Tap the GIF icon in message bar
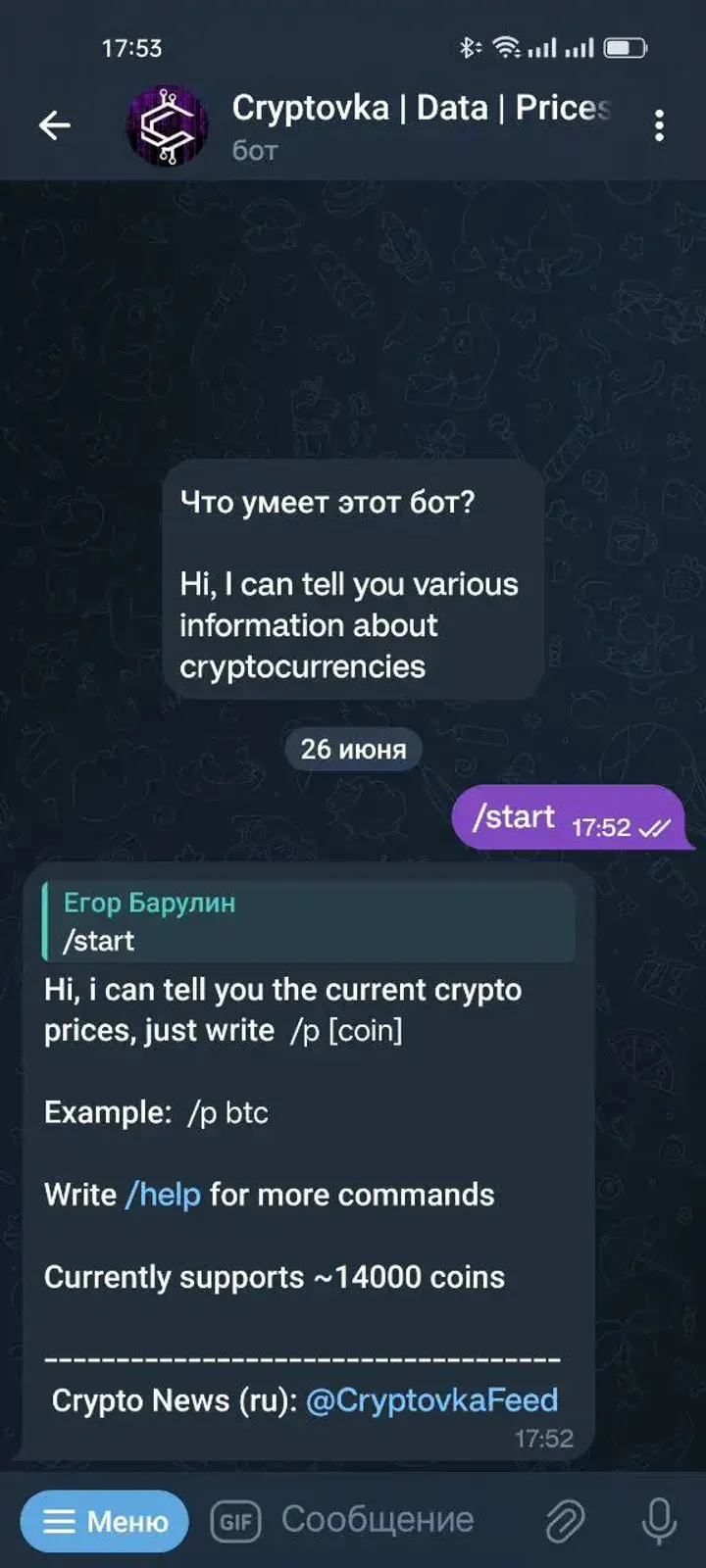Screen dimensions: 706x1568 [235, 1519]
